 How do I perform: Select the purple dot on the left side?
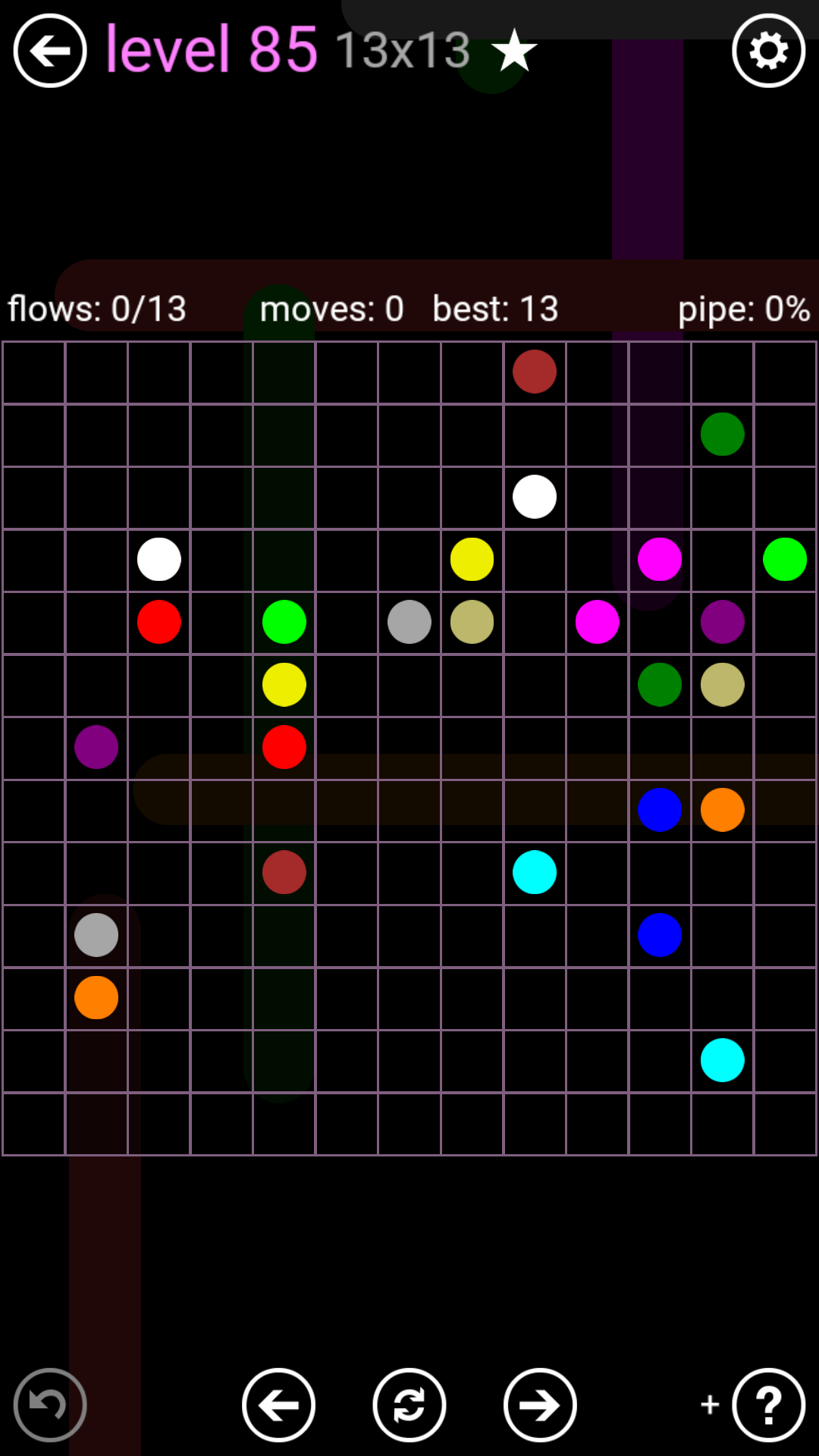[x=96, y=747]
